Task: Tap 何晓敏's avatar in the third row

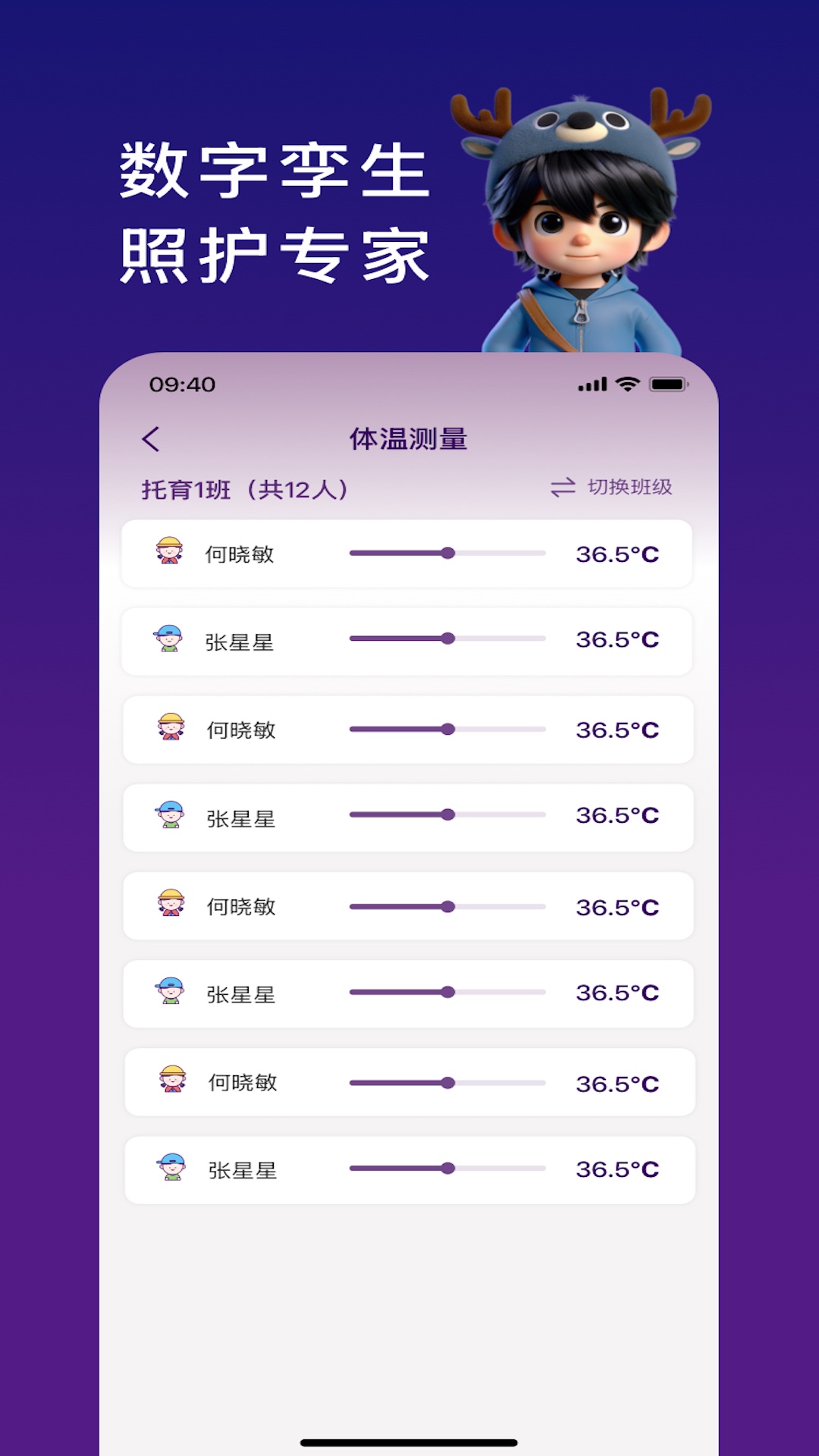Action: pyautogui.click(x=172, y=730)
